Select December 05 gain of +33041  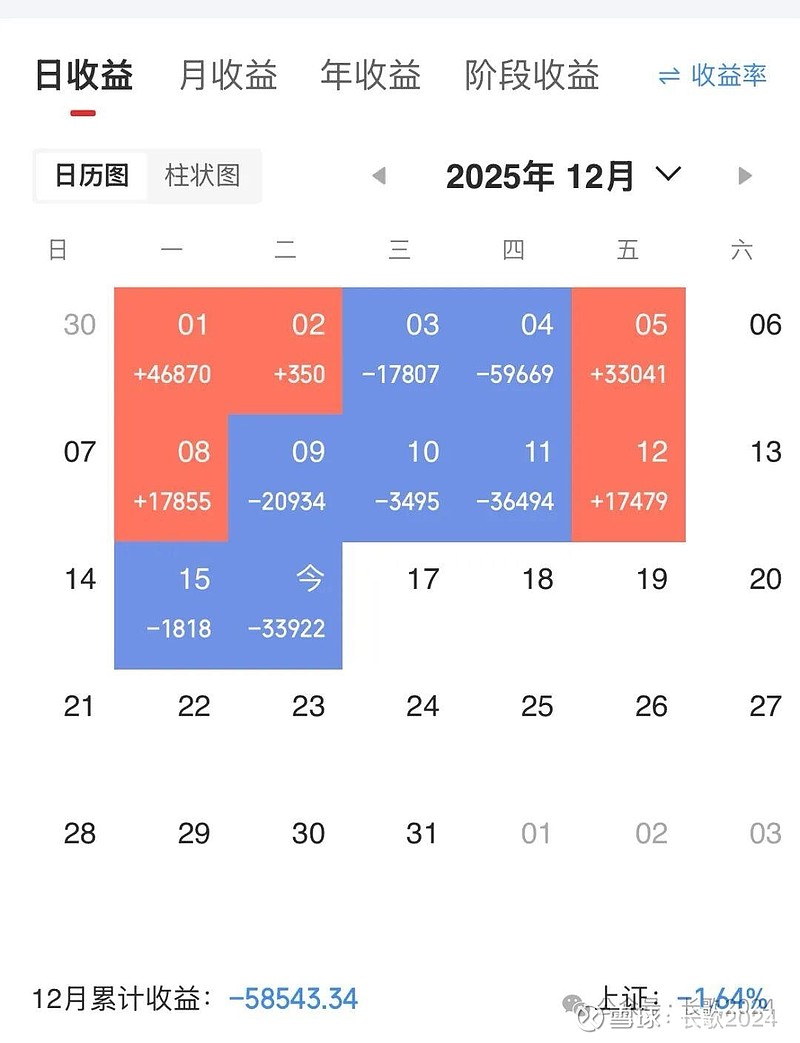628,350
